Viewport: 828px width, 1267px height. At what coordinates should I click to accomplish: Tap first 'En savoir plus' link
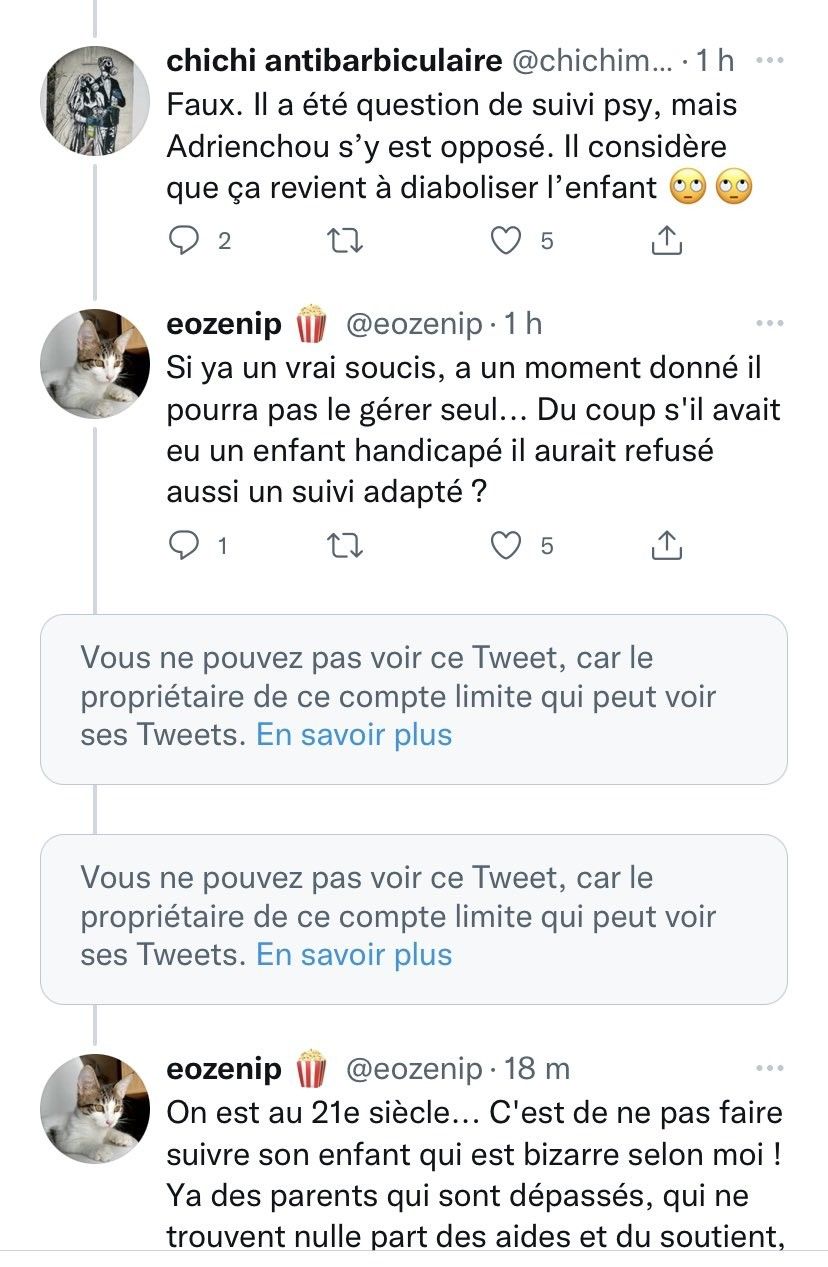tap(354, 735)
